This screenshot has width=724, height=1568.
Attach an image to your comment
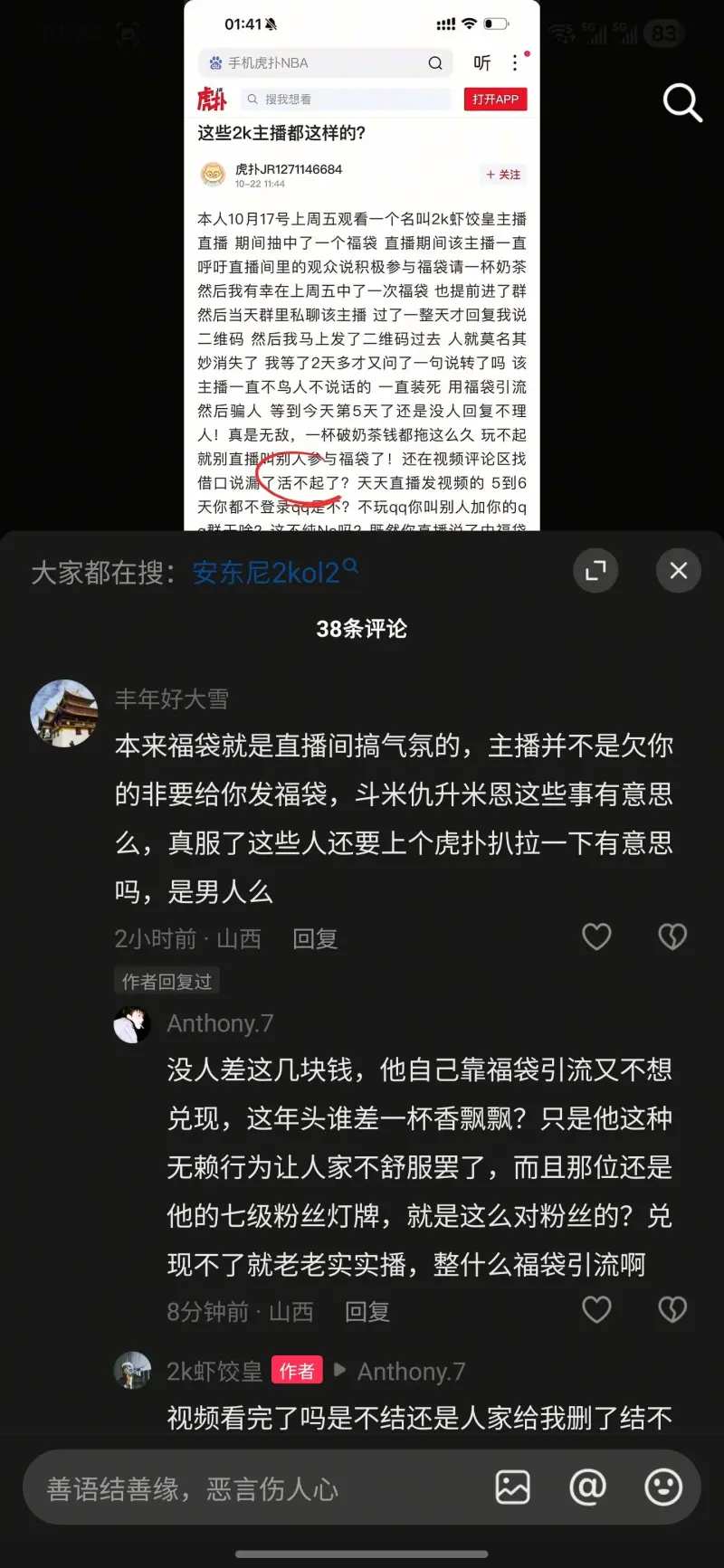(512, 1487)
